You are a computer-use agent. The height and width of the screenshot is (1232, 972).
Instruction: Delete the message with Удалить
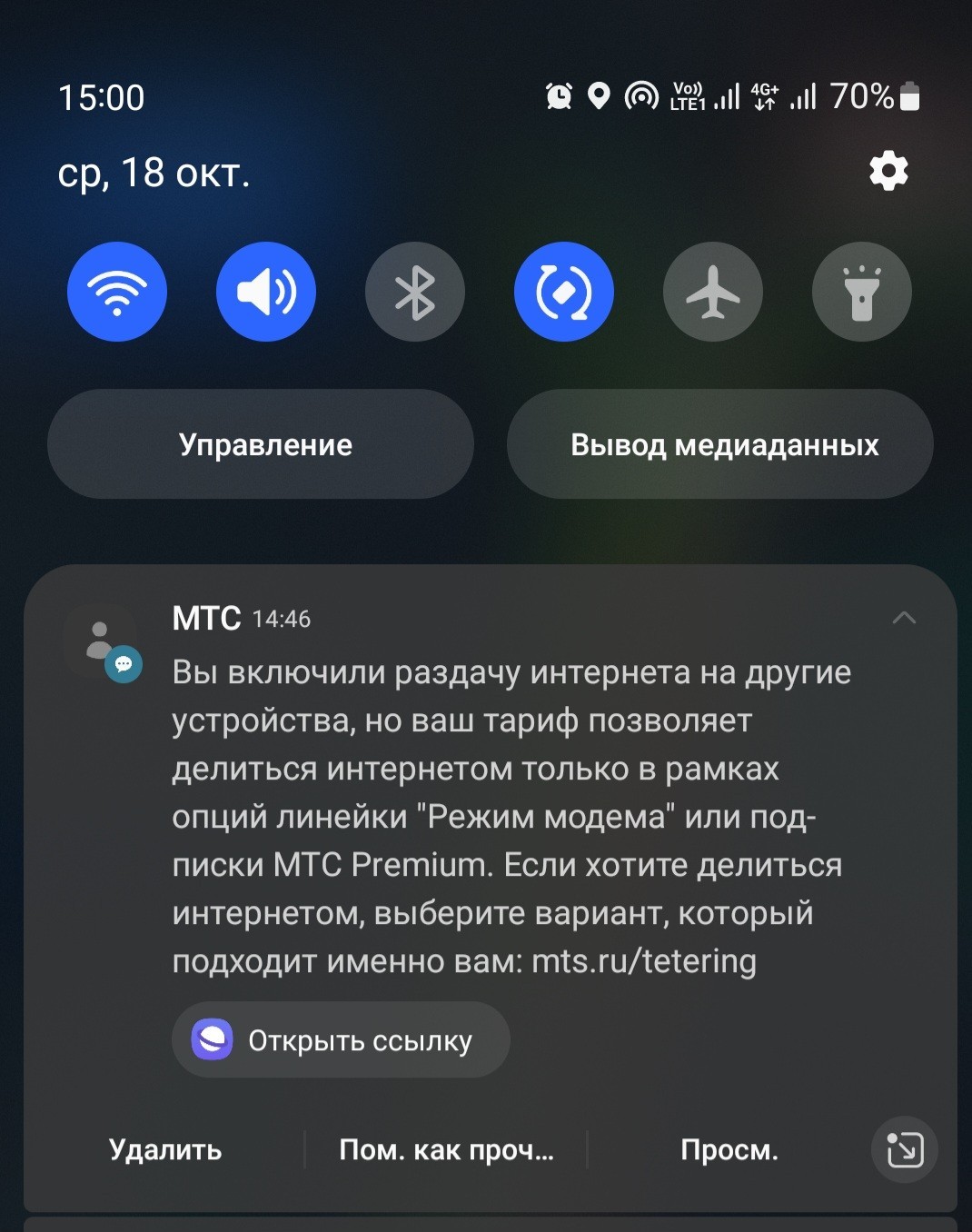(x=165, y=1150)
